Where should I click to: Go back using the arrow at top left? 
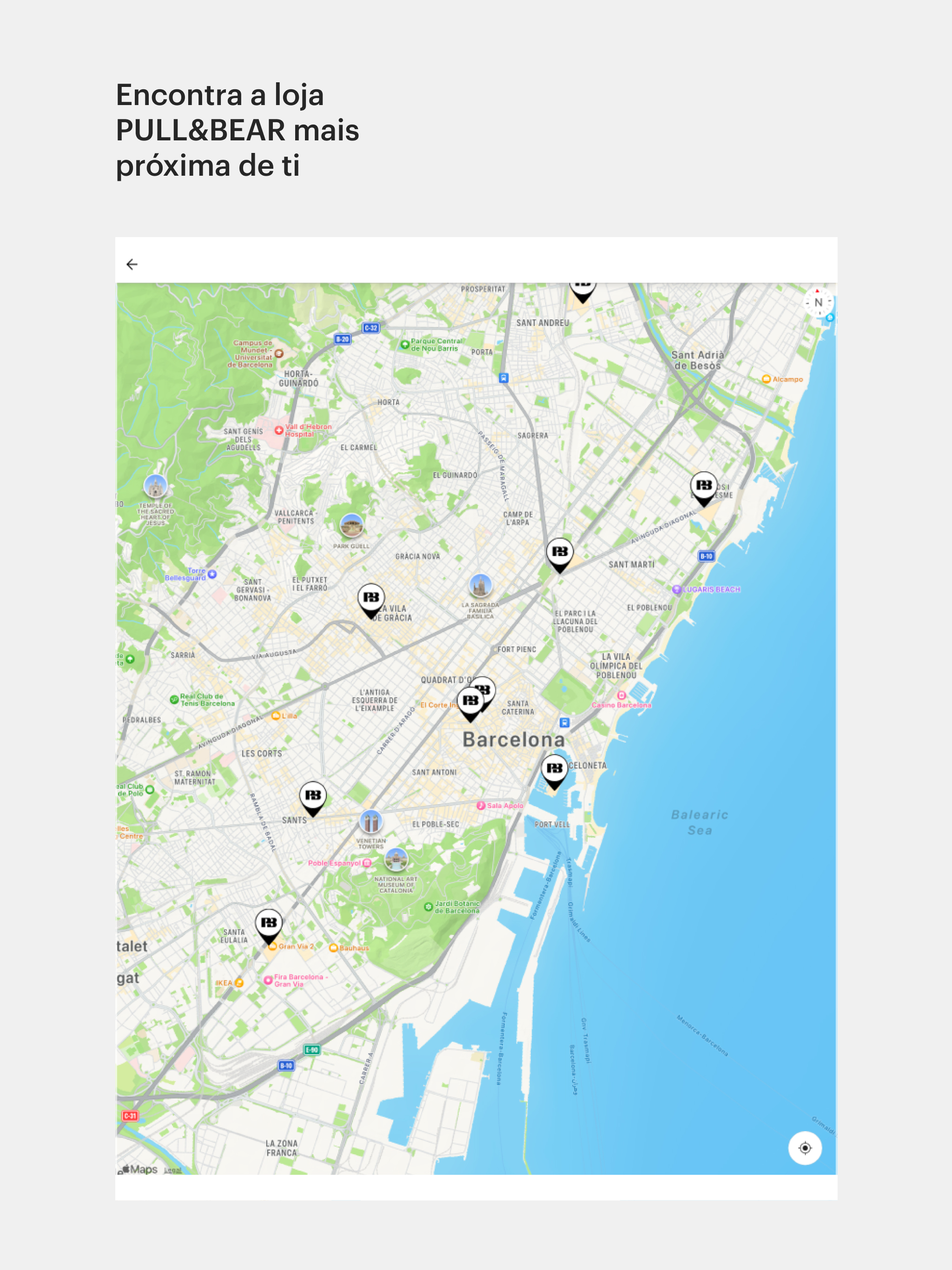coord(132,264)
